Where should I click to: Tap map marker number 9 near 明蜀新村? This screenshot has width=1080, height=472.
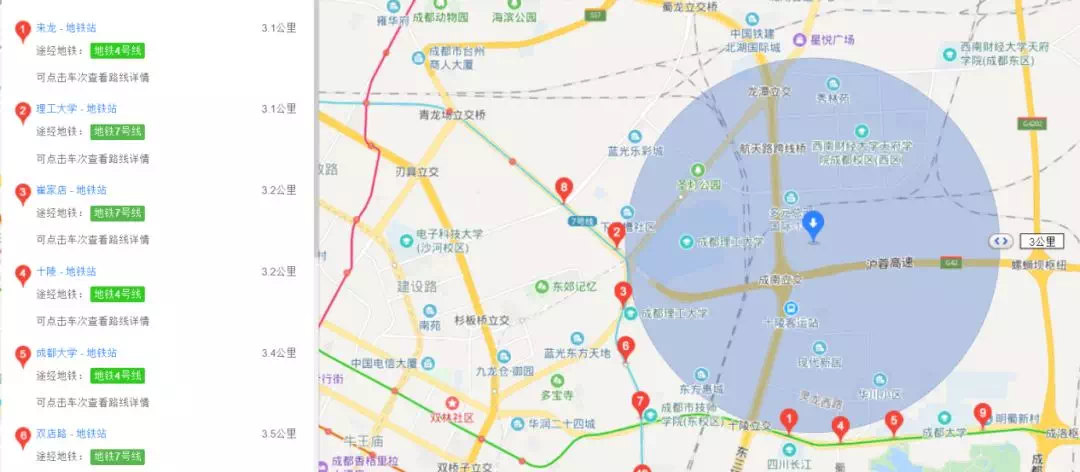982,413
